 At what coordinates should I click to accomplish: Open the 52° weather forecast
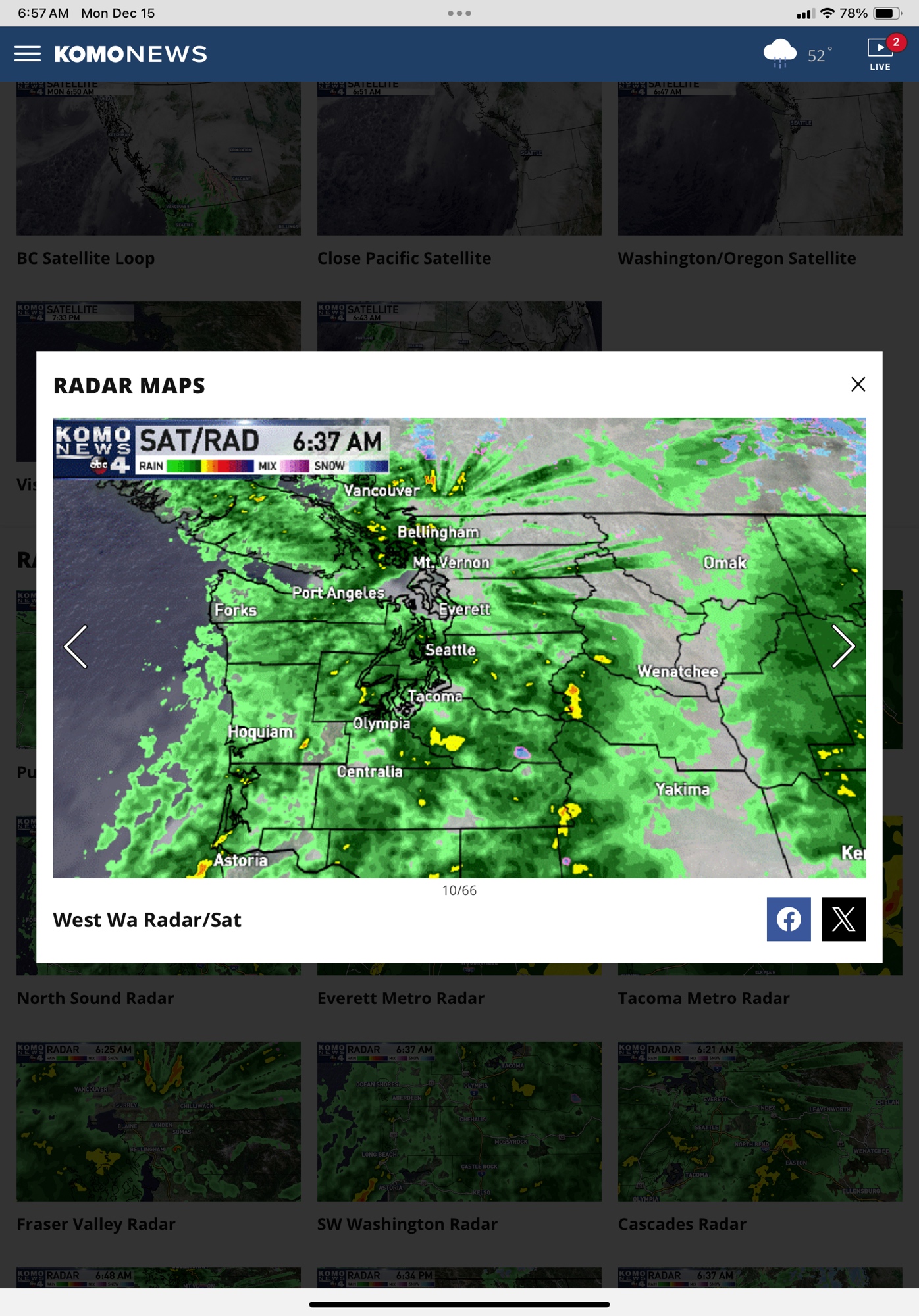point(798,54)
